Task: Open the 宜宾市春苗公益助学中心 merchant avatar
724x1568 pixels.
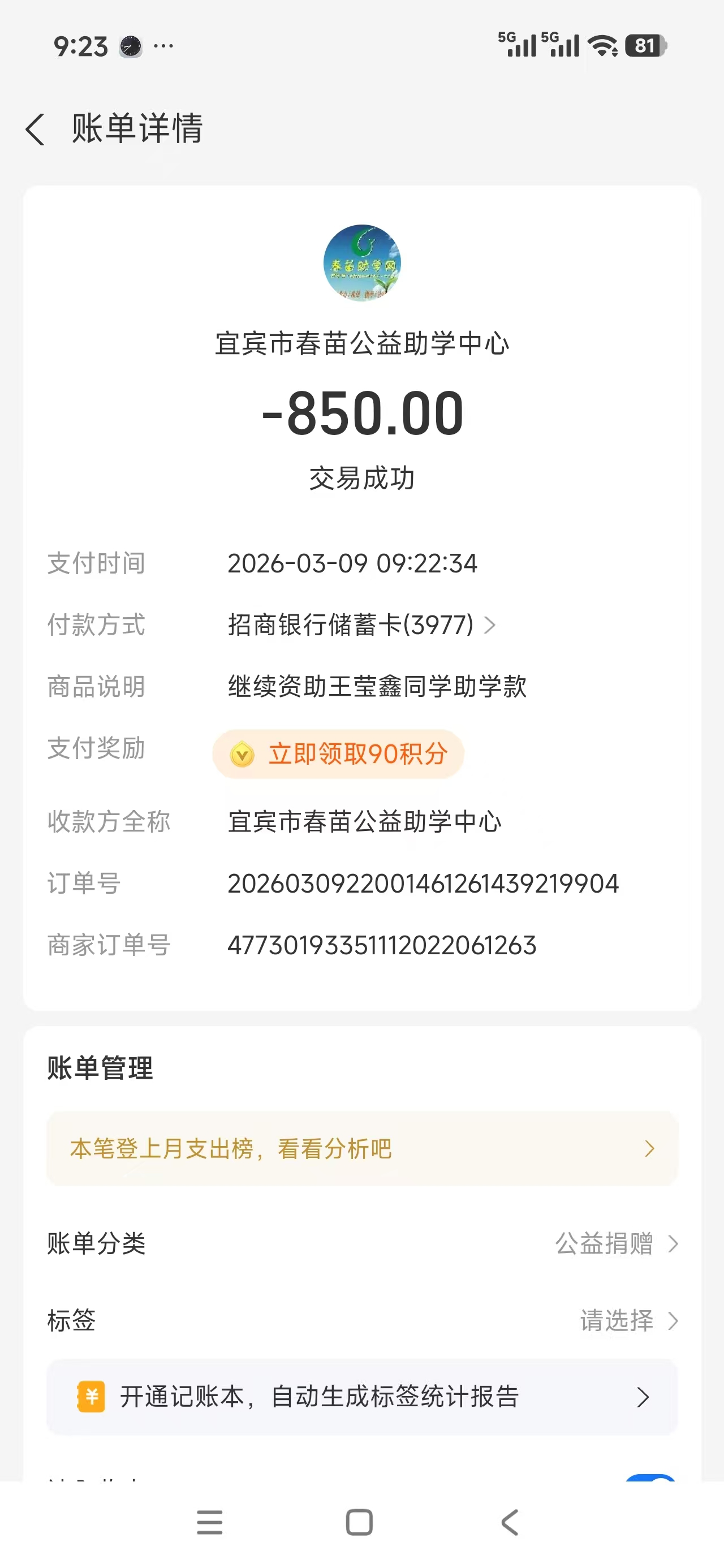Action: 361,263
